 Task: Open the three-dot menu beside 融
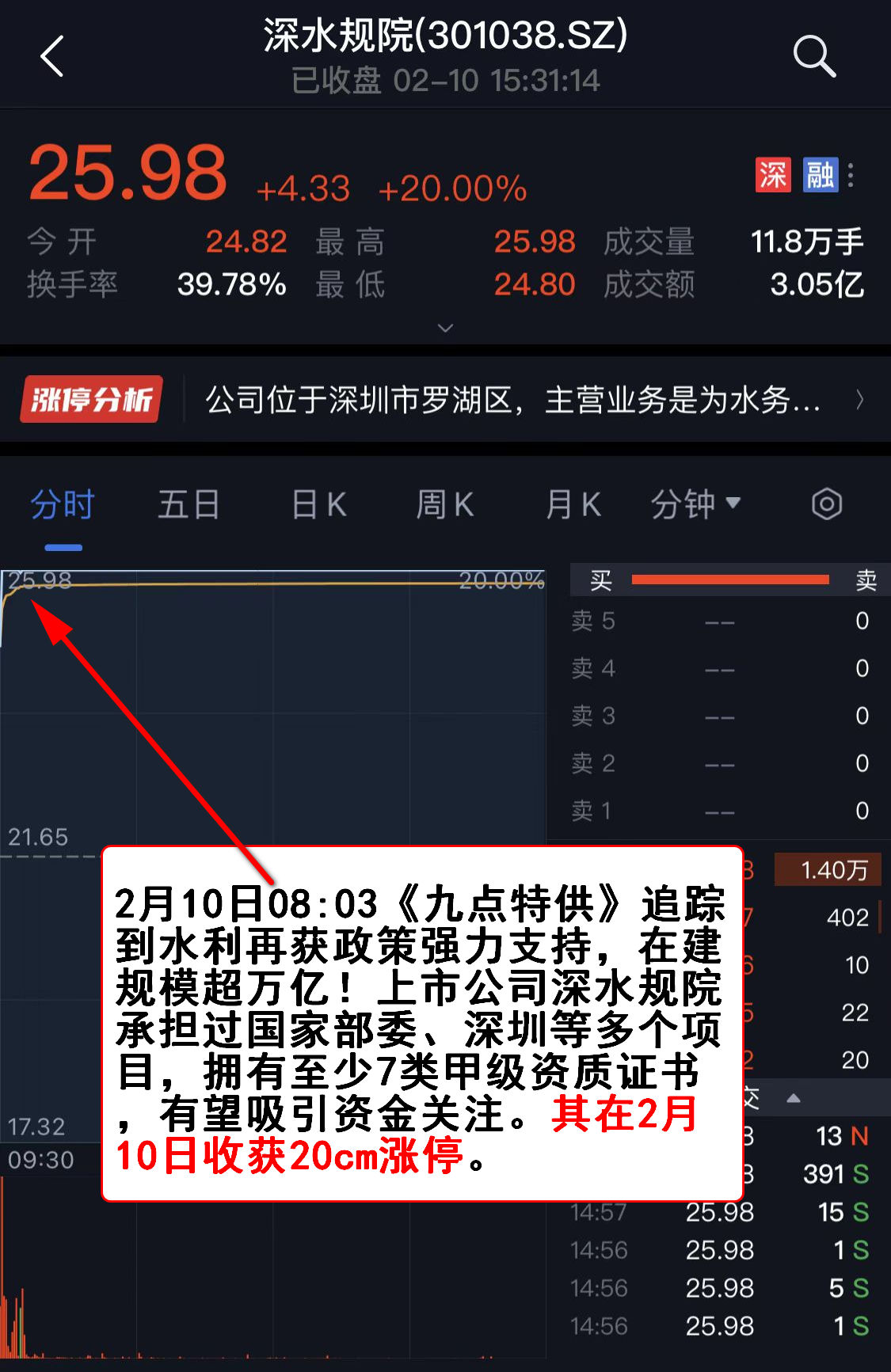851,175
